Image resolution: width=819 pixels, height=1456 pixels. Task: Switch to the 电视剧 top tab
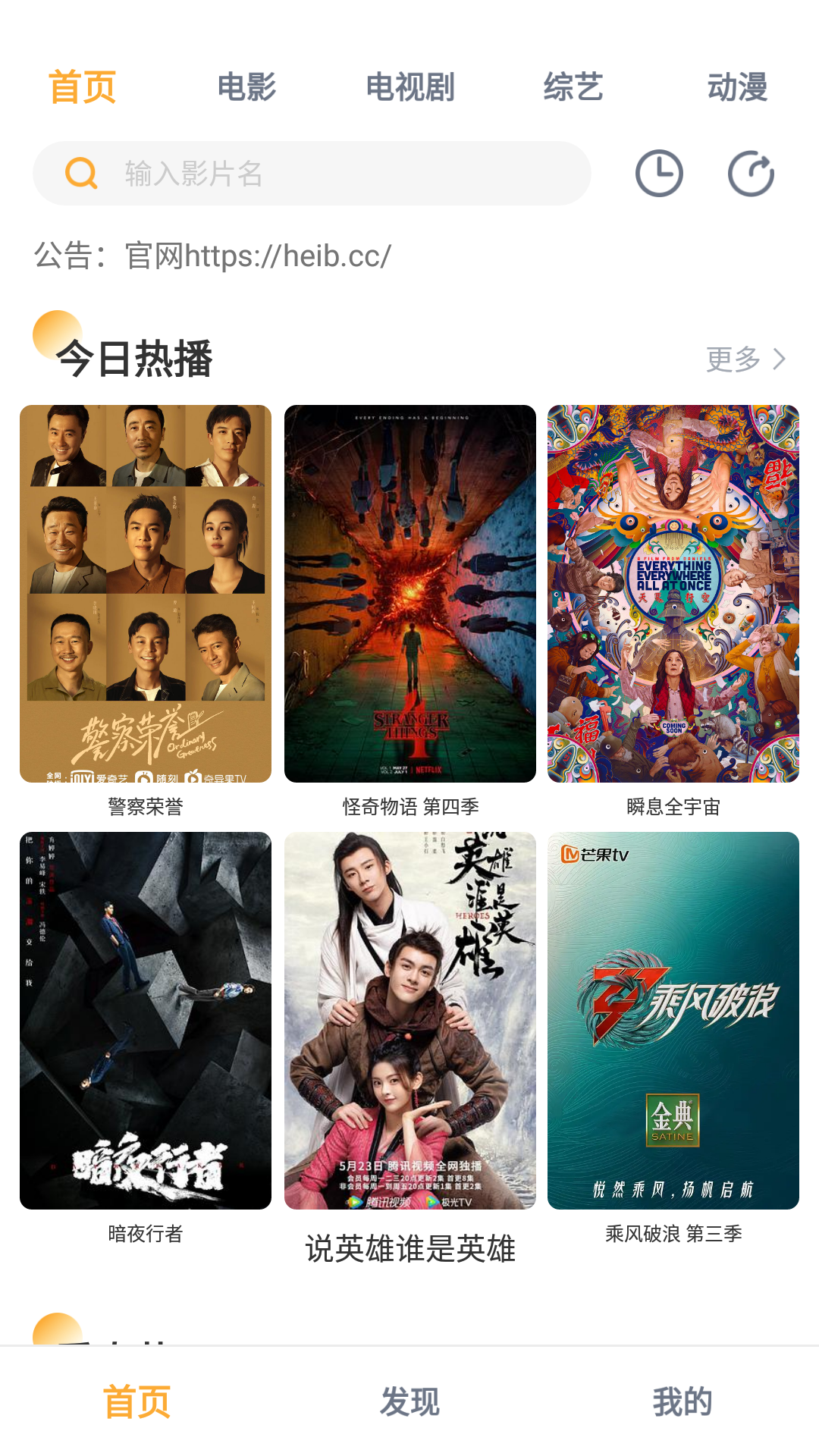point(410,87)
